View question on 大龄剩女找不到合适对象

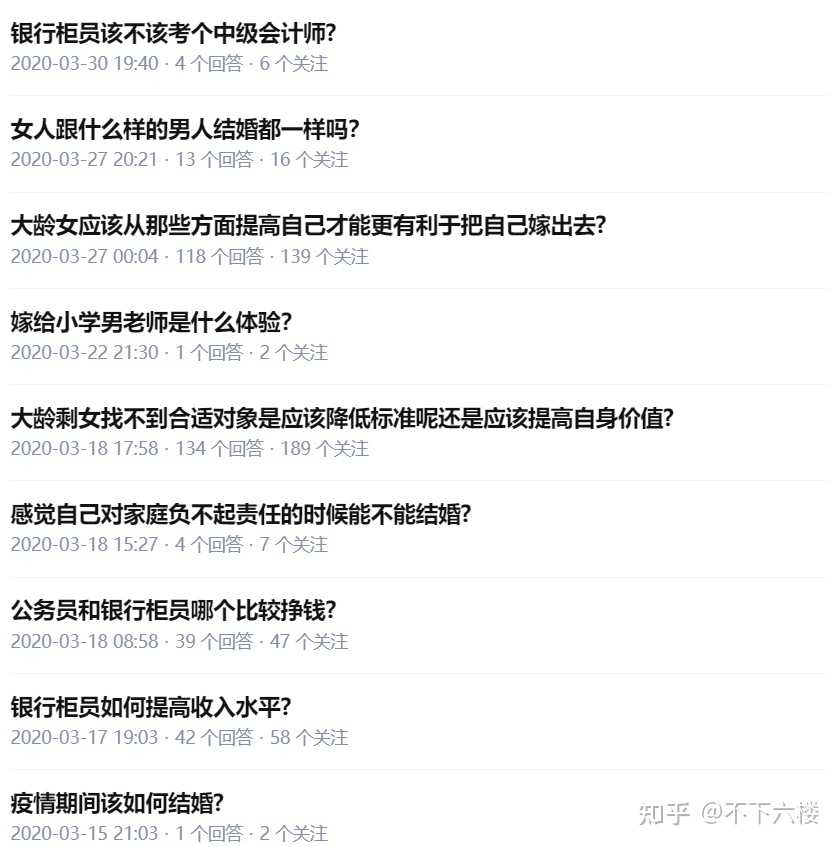(342, 419)
